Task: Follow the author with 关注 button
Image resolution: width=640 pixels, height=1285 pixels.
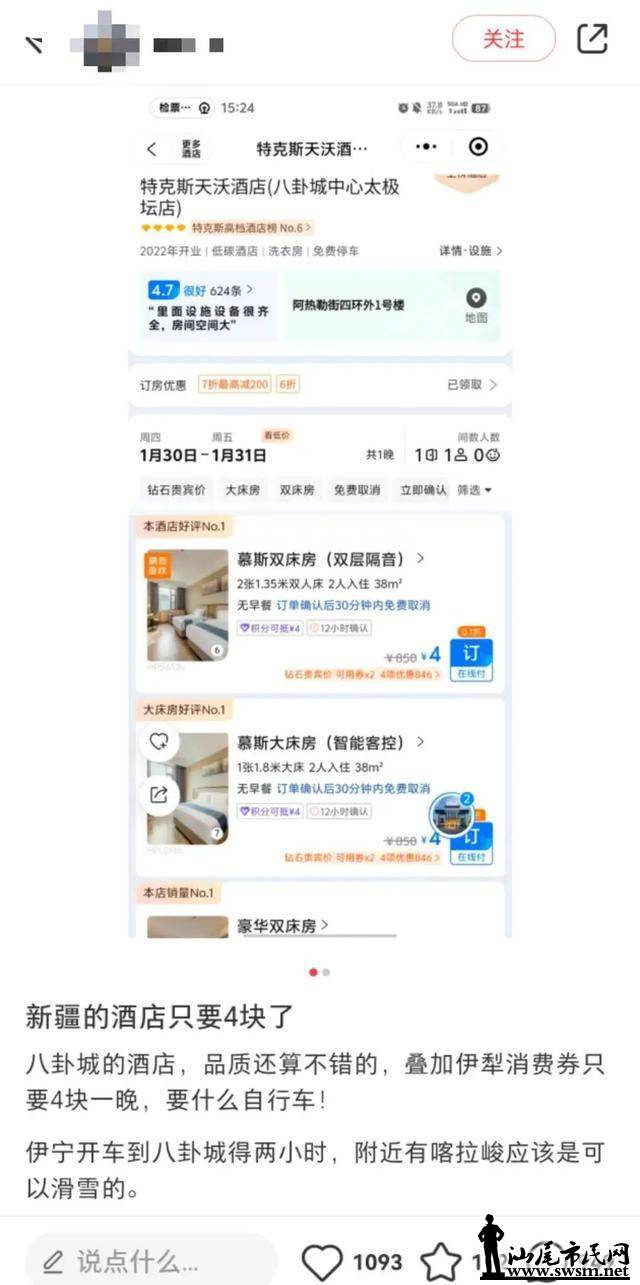Action: click(503, 39)
